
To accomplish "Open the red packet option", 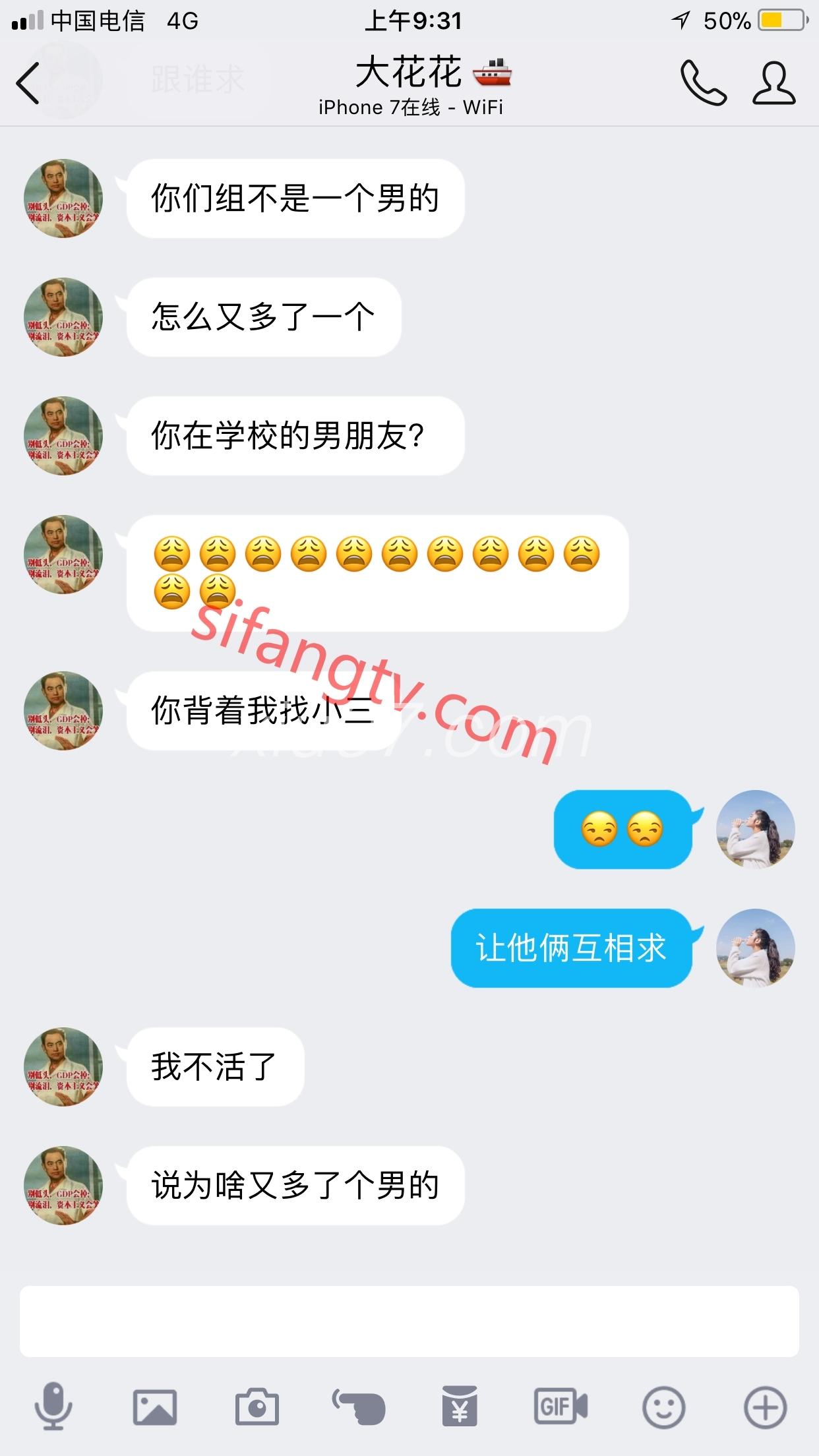I will [460, 1408].
